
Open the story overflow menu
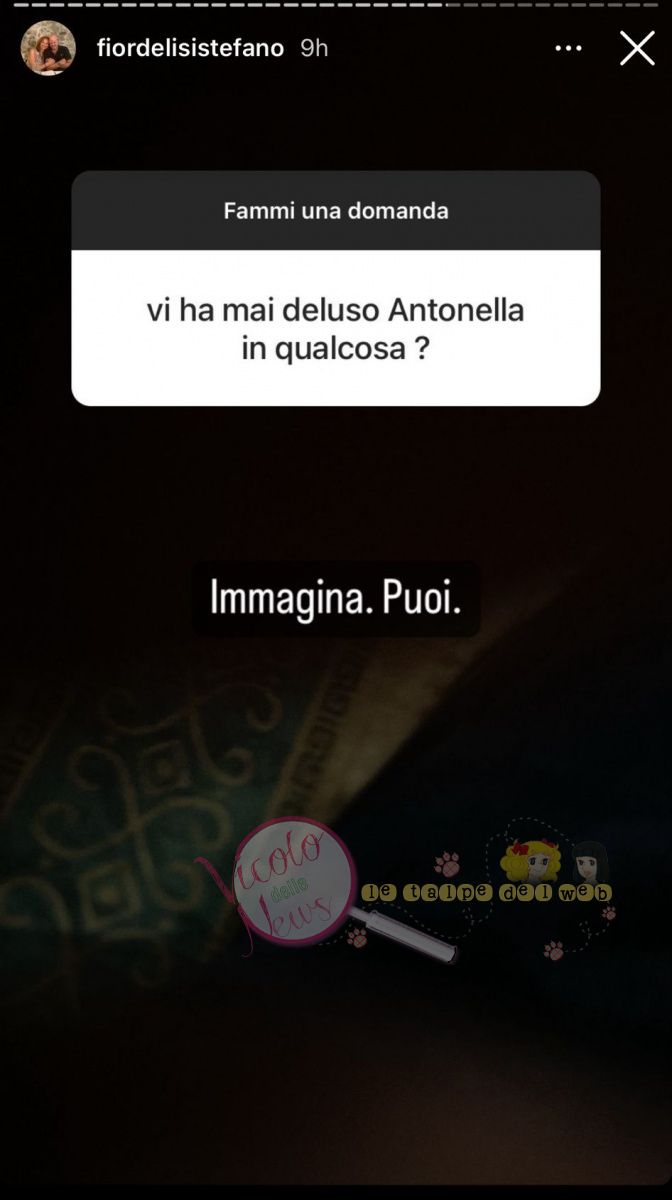(x=568, y=48)
